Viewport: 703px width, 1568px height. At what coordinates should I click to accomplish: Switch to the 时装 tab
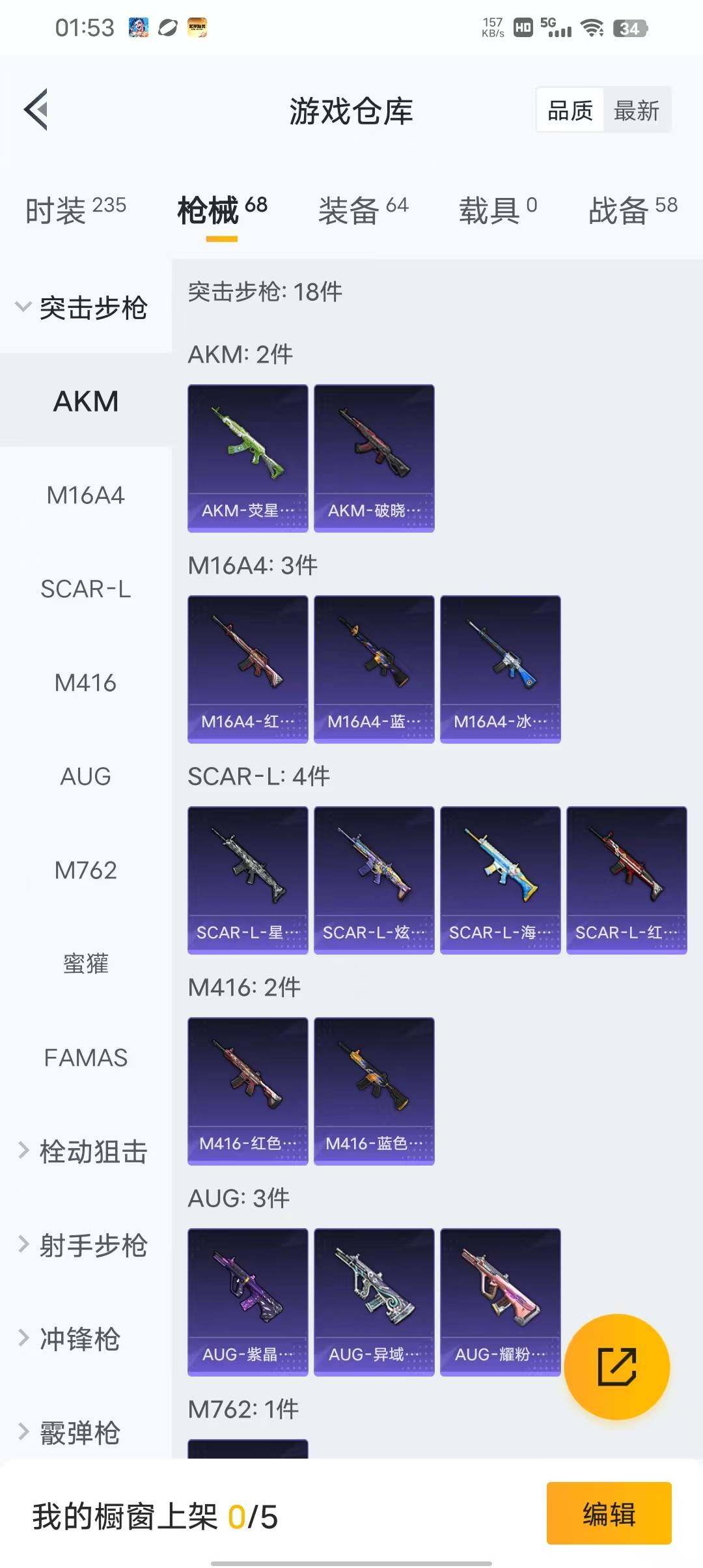(76, 210)
